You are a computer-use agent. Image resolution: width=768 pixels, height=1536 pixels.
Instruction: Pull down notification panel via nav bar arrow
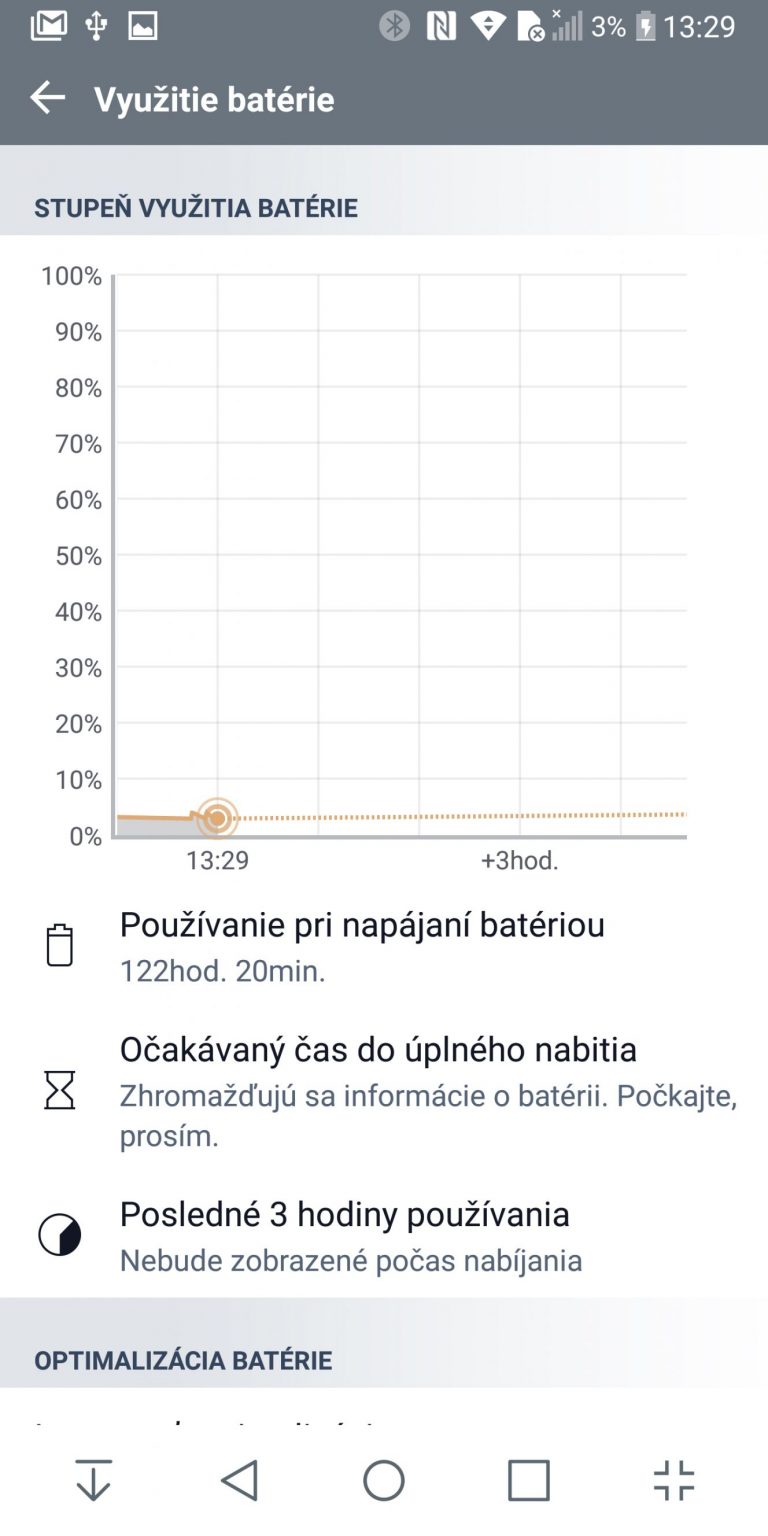point(94,1479)
